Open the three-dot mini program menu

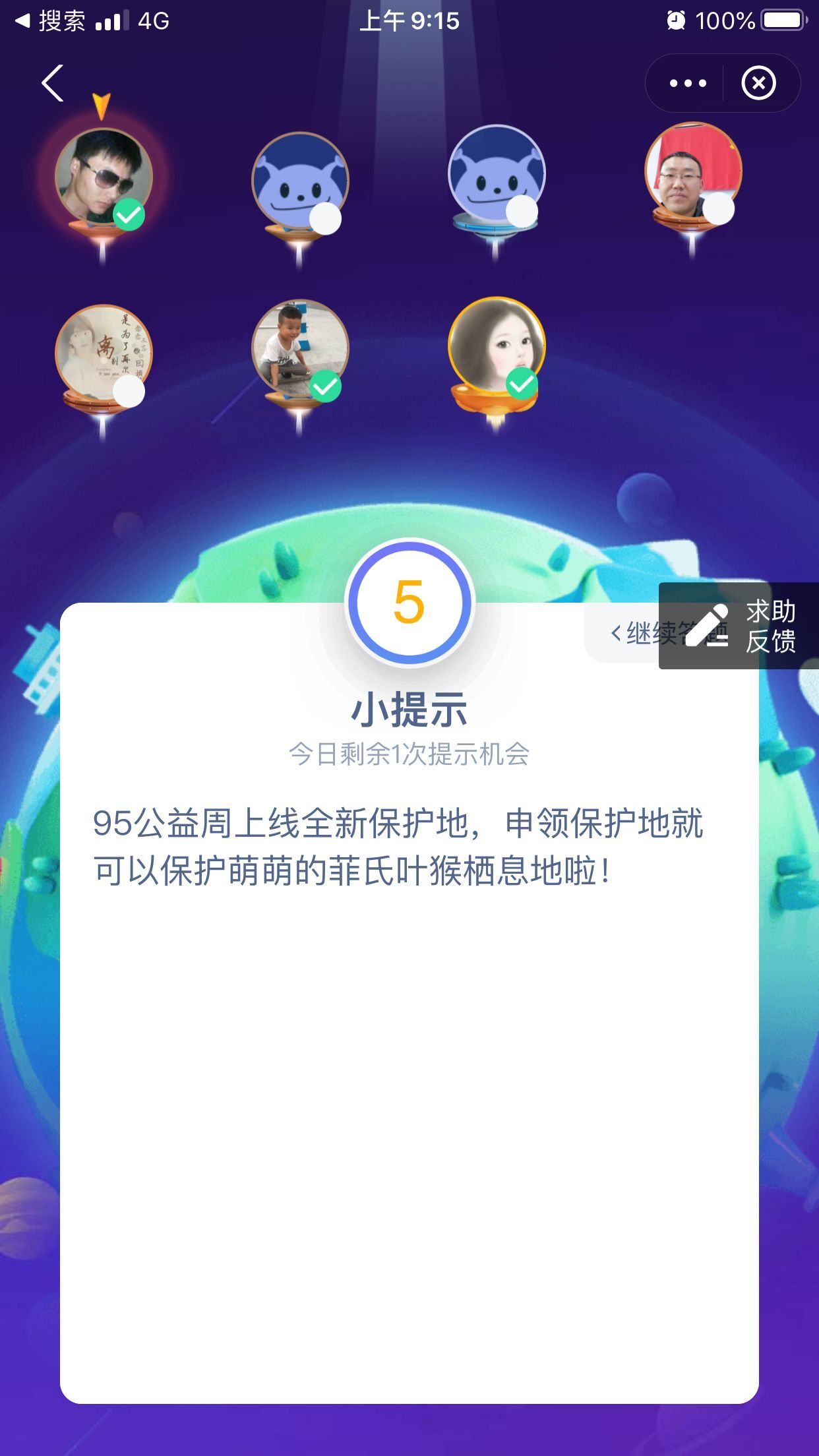click(687, 83)
